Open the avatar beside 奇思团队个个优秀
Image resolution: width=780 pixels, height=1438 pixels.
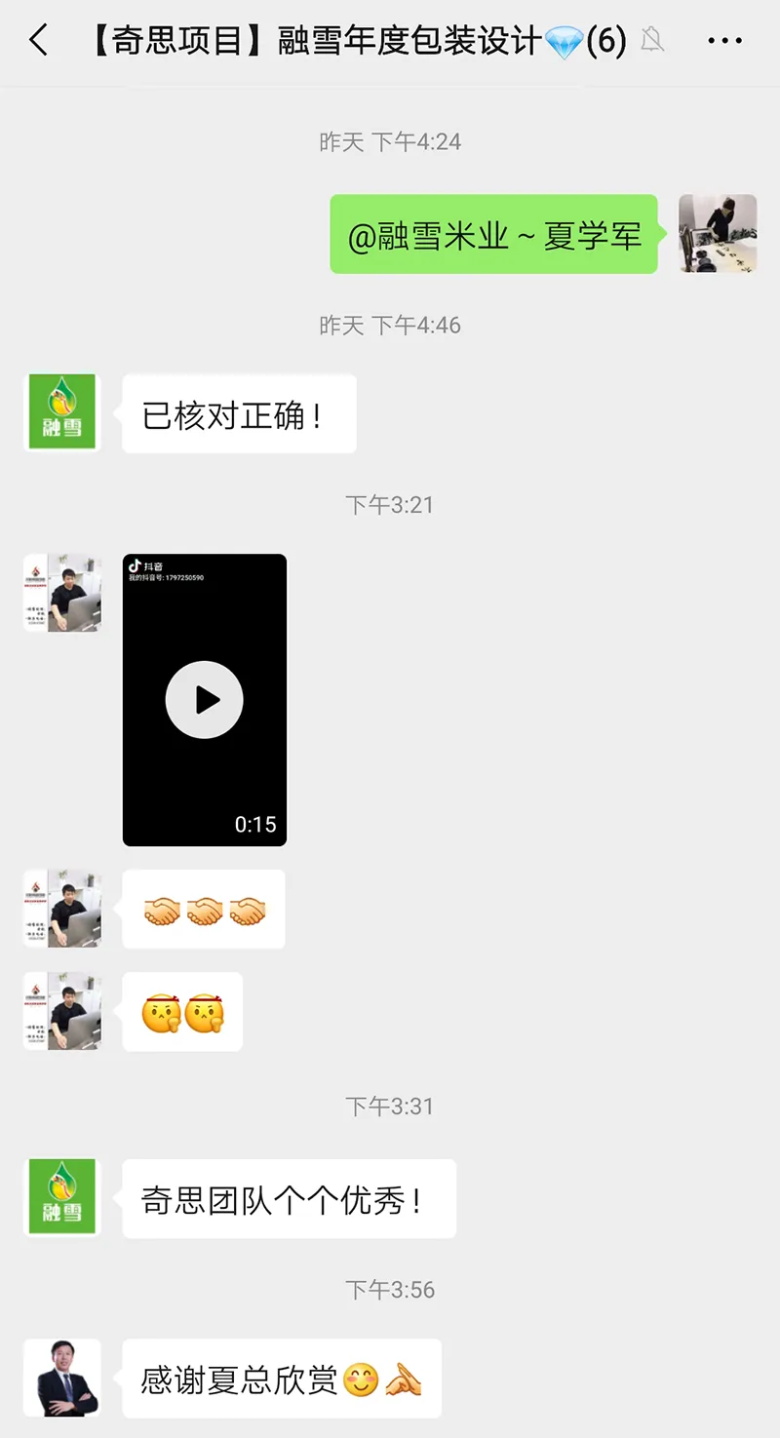pos(62,1197)
